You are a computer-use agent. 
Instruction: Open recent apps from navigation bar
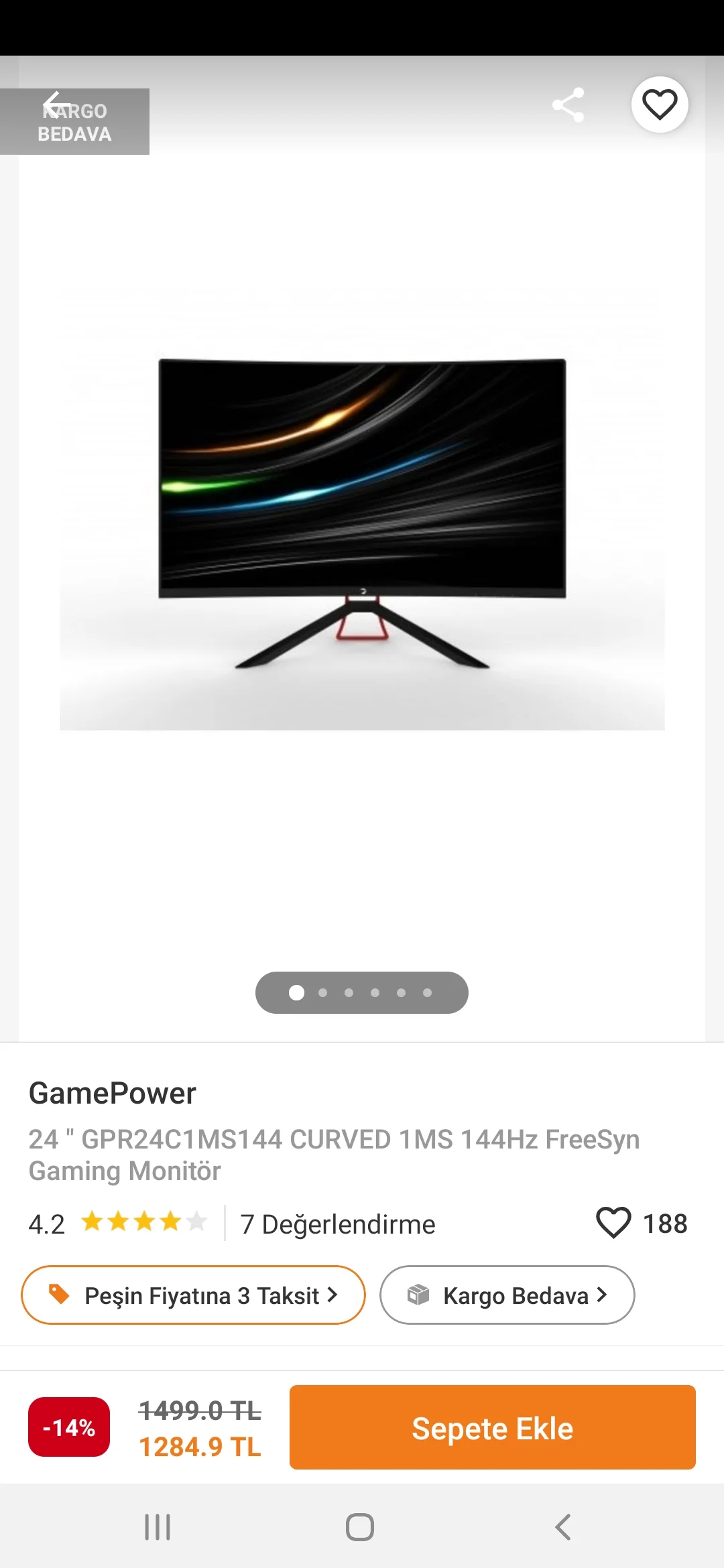[158, 1528]
